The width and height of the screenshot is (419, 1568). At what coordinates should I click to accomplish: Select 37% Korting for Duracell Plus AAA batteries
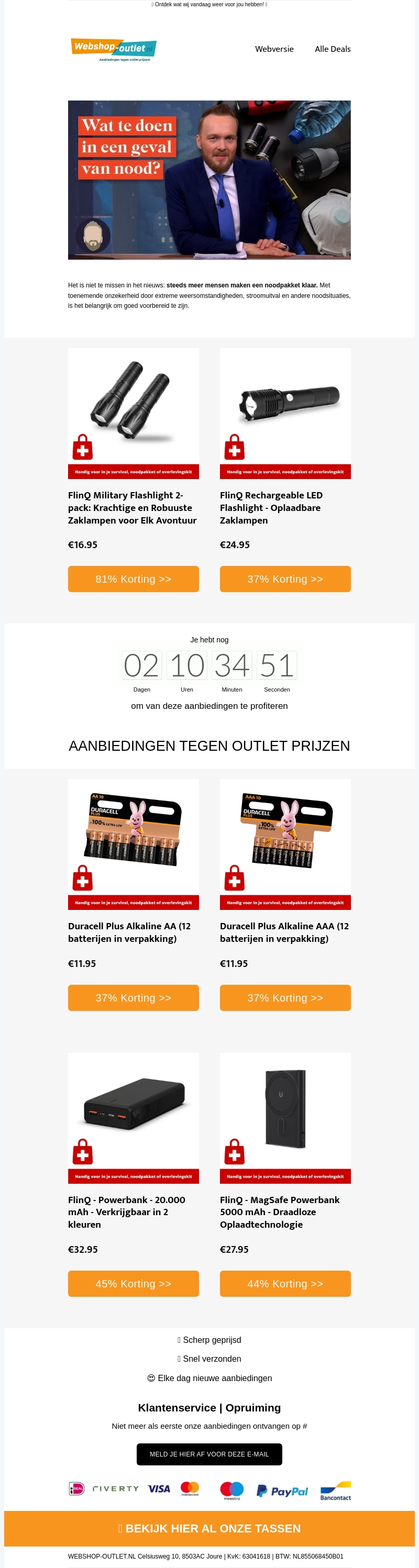tap(285, 998)
